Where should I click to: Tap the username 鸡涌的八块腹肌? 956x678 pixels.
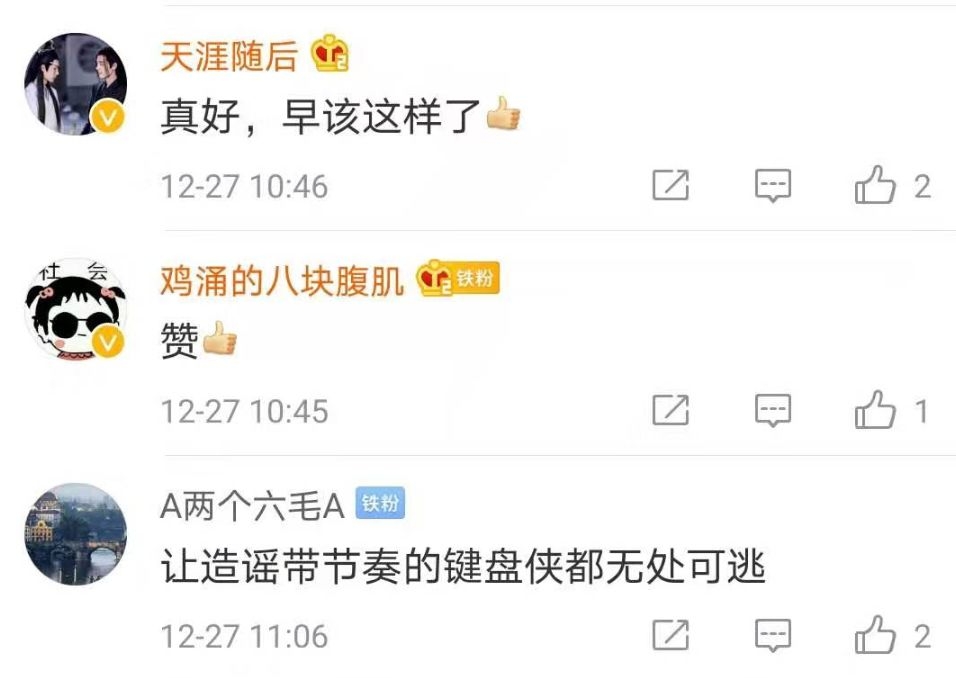point(282,281)
